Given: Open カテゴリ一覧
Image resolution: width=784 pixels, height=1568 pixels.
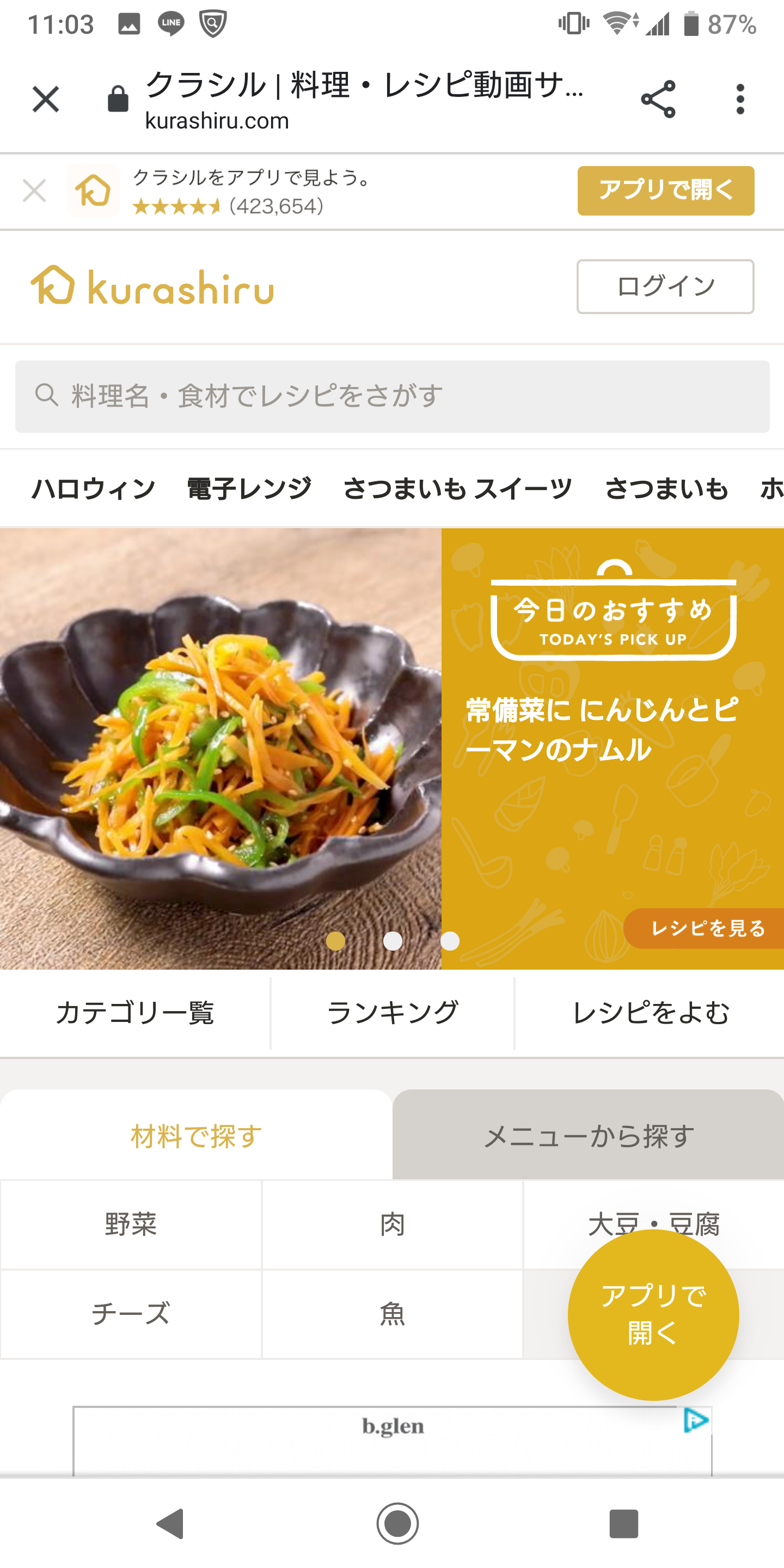Looking at the screenshot, I should click(134, 1013).
